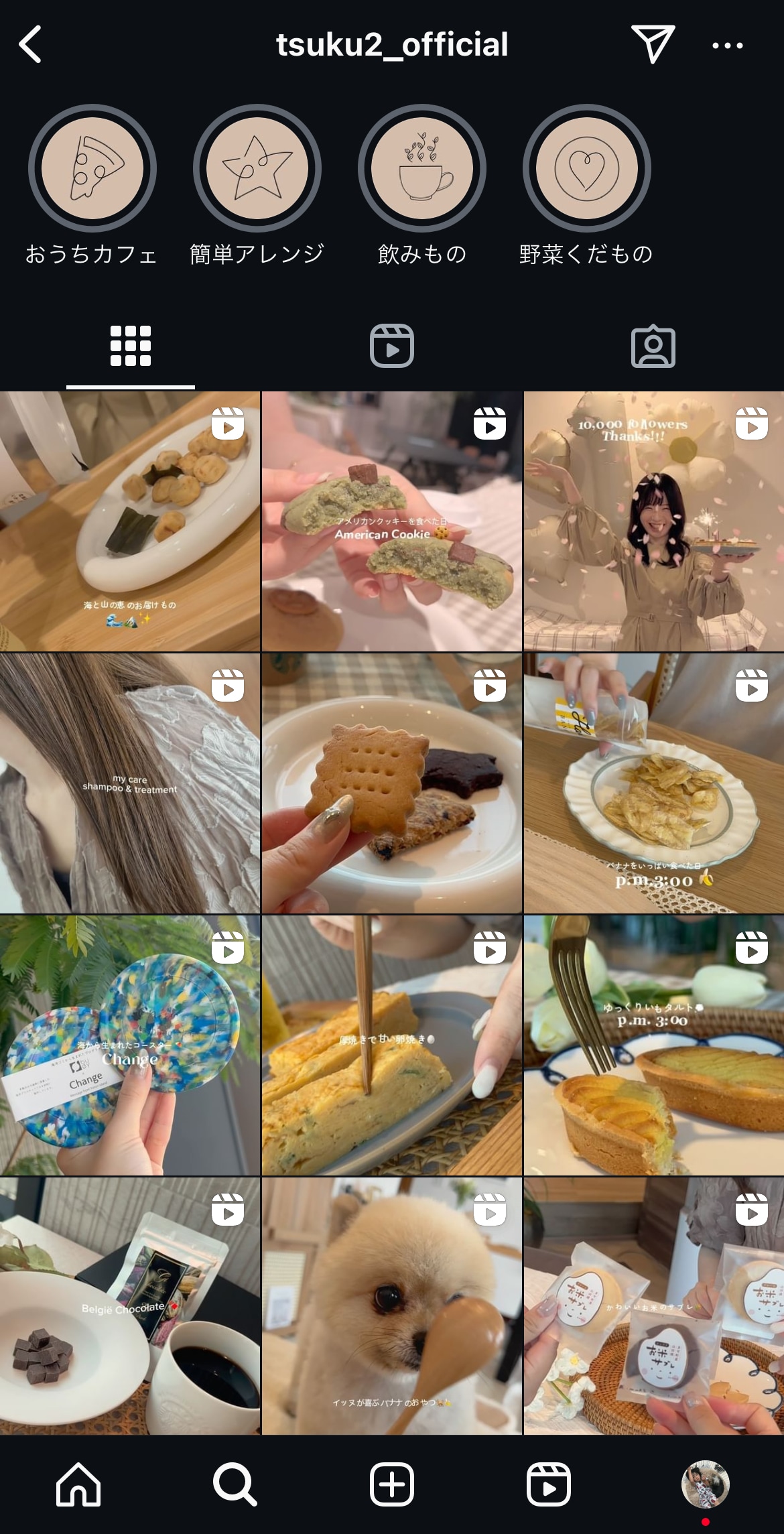
Task: Open the fluffy dog with spoon reel
Action: tap(392, 1307)
